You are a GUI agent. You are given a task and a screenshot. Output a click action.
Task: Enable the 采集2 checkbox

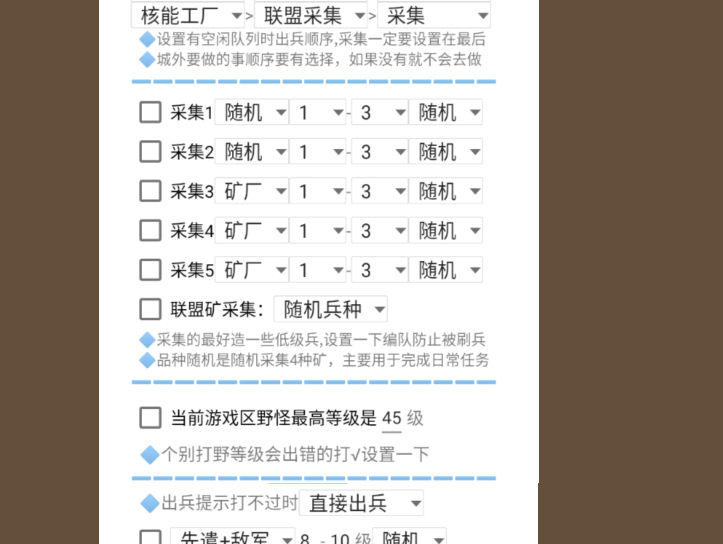150,152
